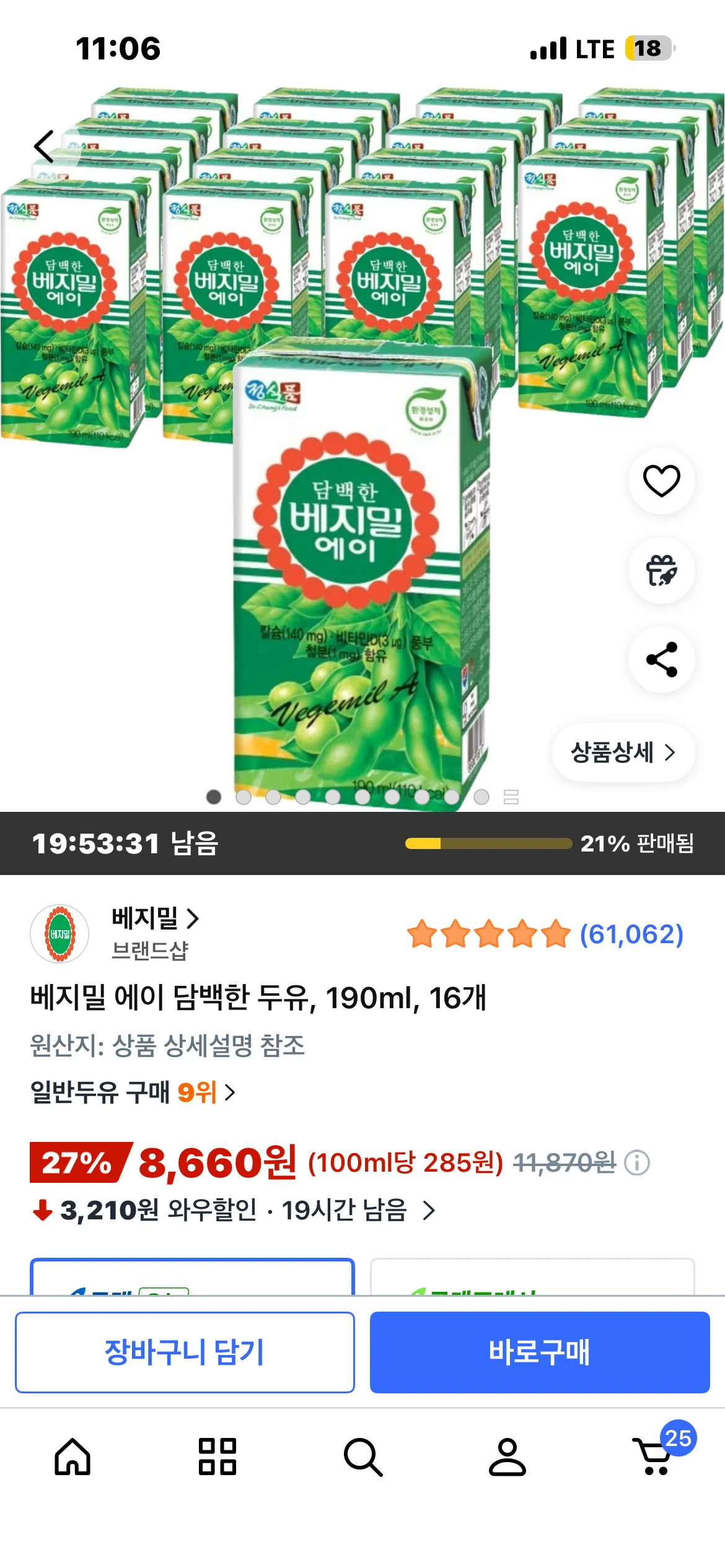The width and height of the screenshot is (725, 1568).
Task: Go to the home tab
Action: [x=72, y=1457]
